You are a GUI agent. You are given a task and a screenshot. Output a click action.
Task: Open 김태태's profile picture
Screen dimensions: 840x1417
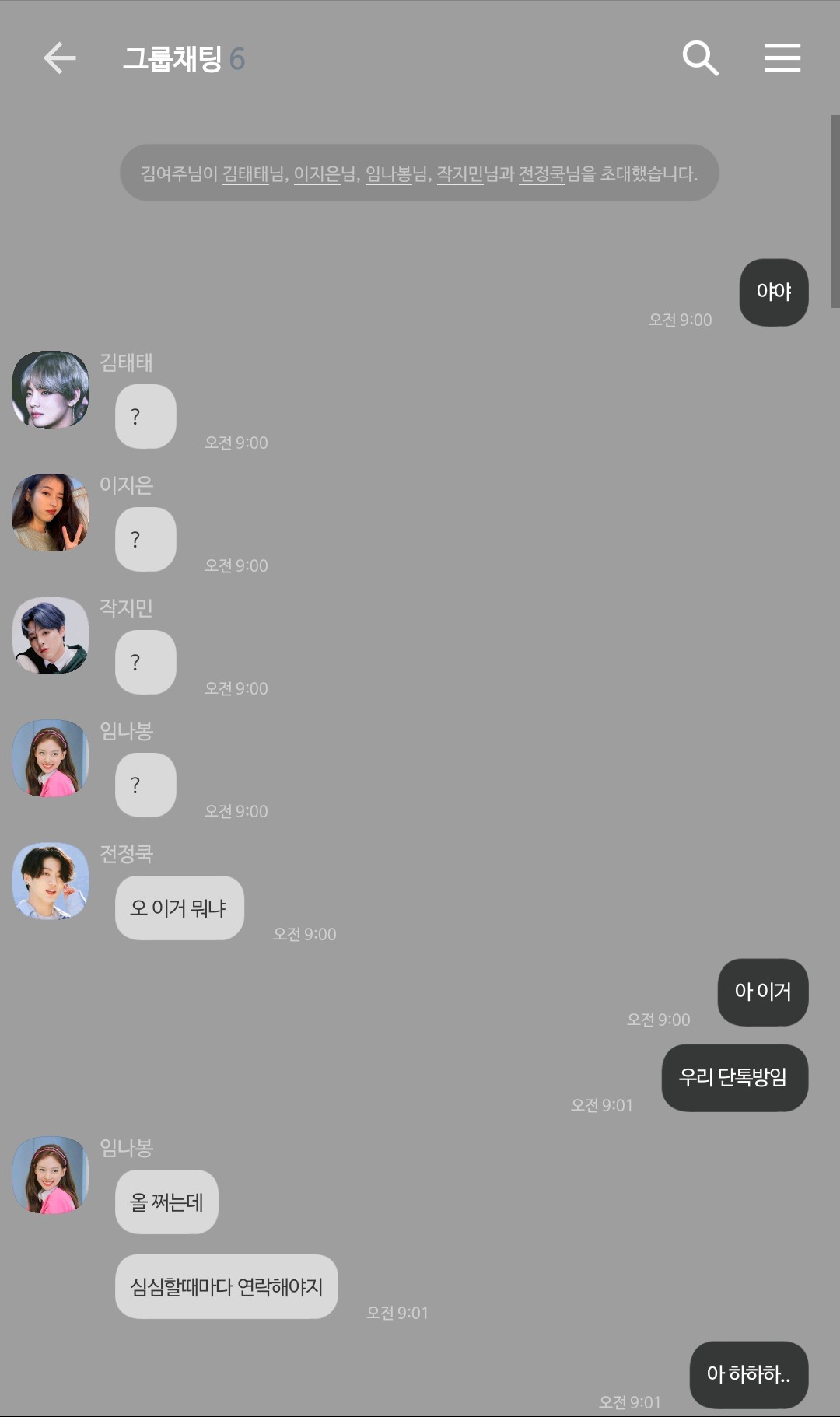[51, 389]
